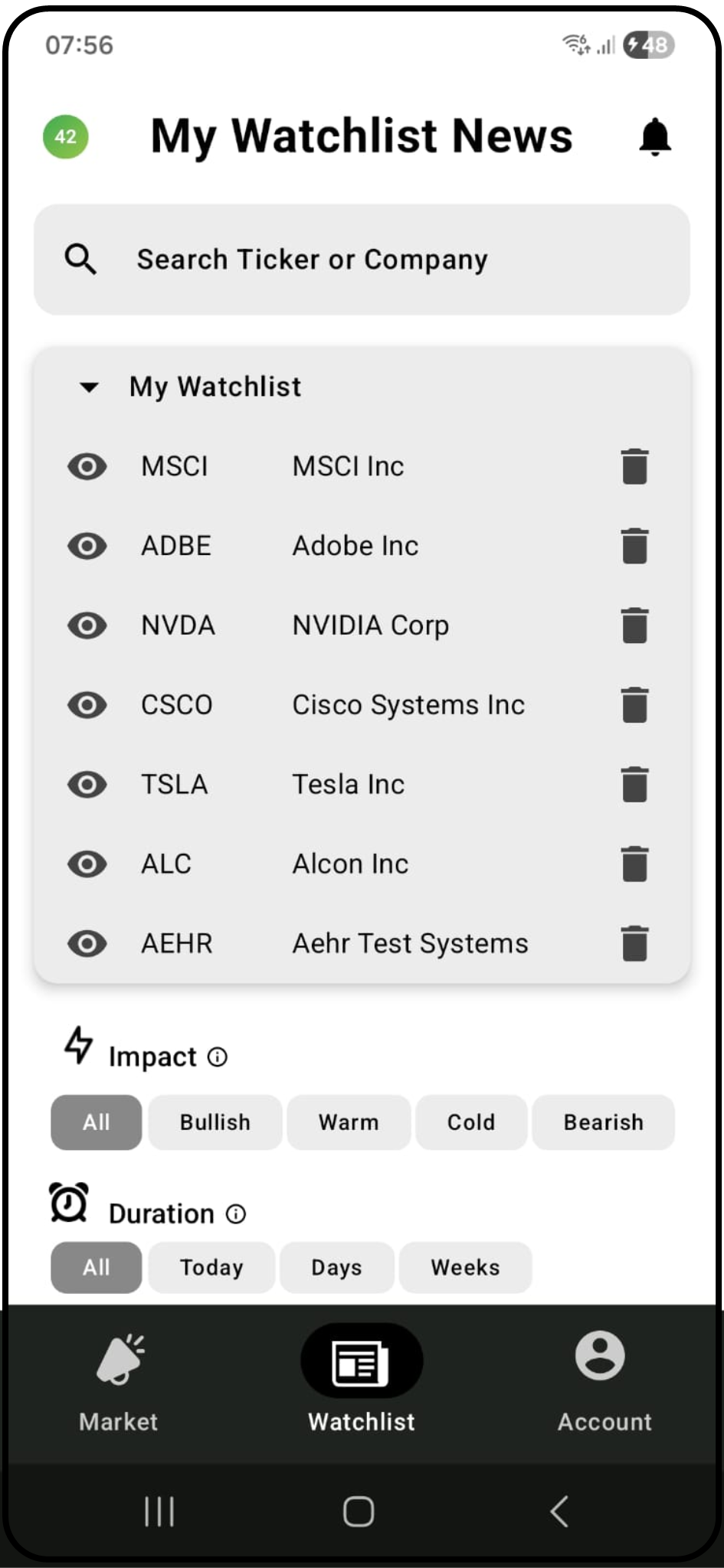Toggle the eye icon next to AEHR
Image resolution: width=724 pixels, height=1568 pixels.
[87, 943]
